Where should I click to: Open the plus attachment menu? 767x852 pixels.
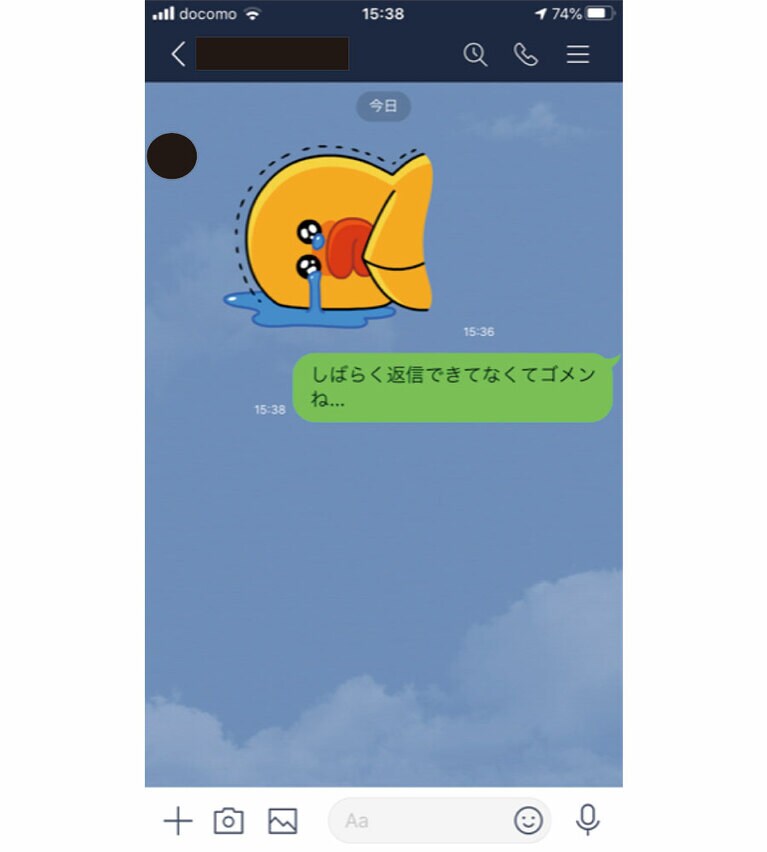pyautogui.click(x=177, y=821)
